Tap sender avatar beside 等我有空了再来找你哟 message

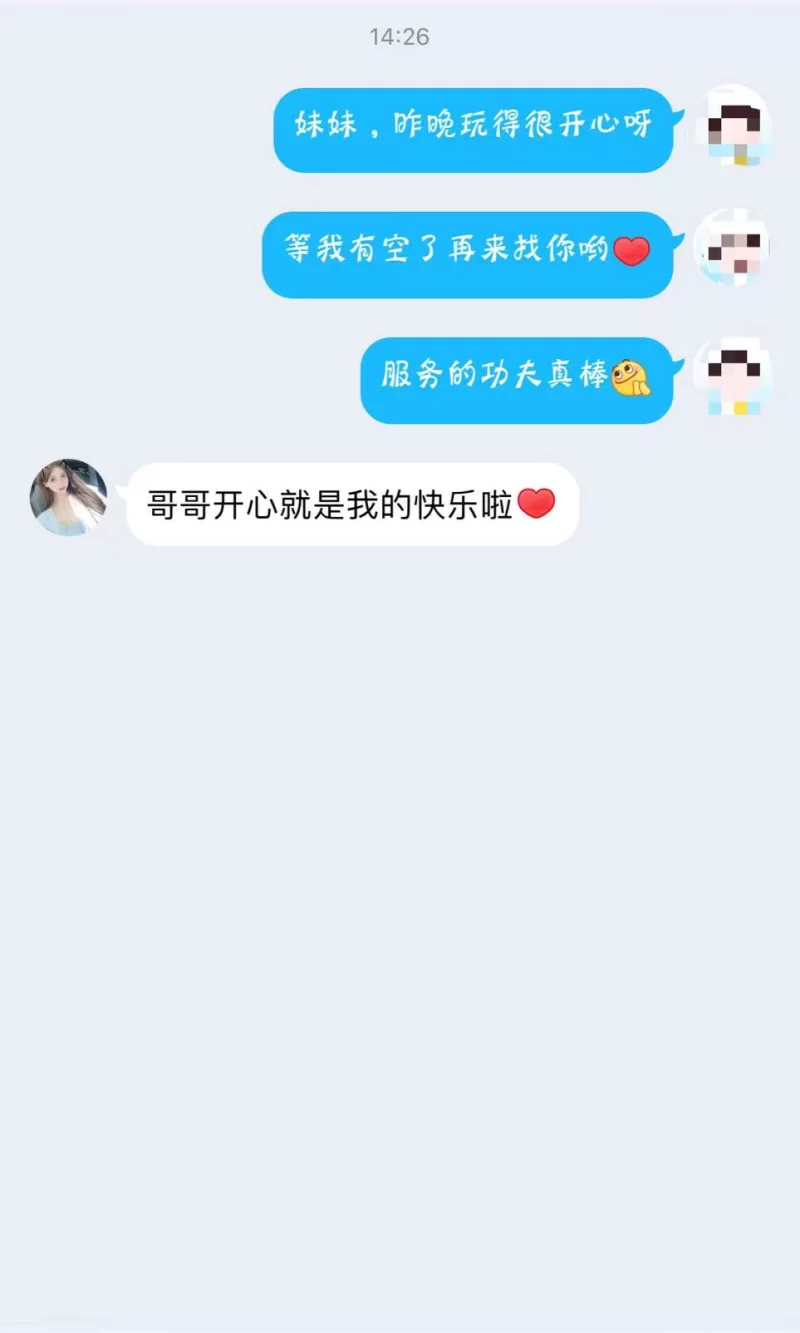[734, 249]
